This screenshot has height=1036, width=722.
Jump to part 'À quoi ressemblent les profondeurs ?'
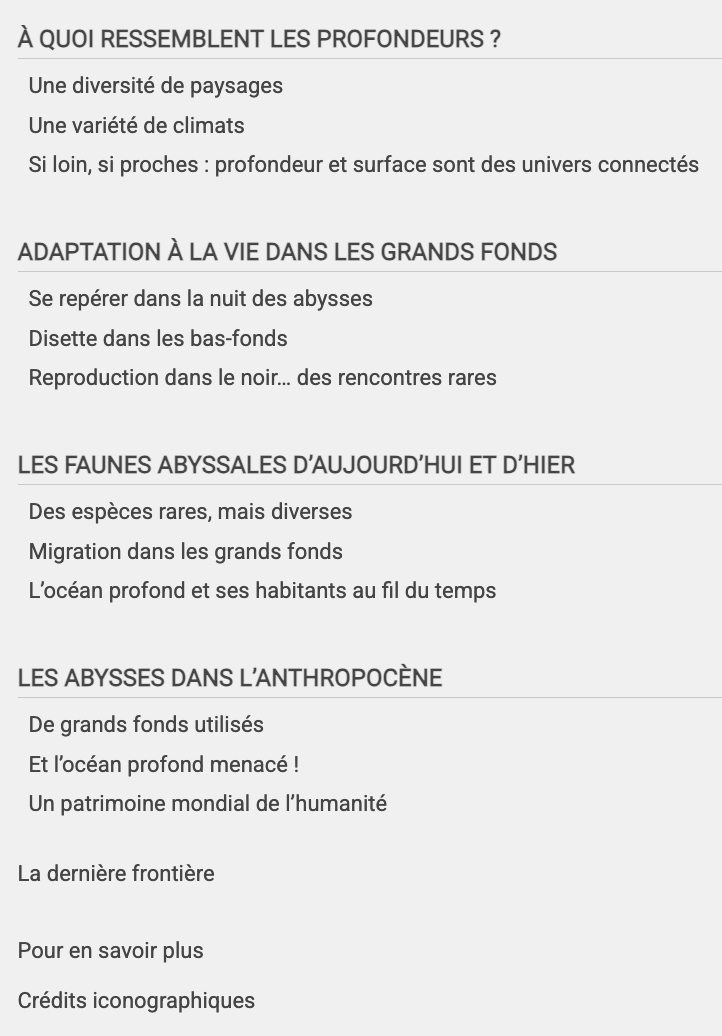click(259, 40)
